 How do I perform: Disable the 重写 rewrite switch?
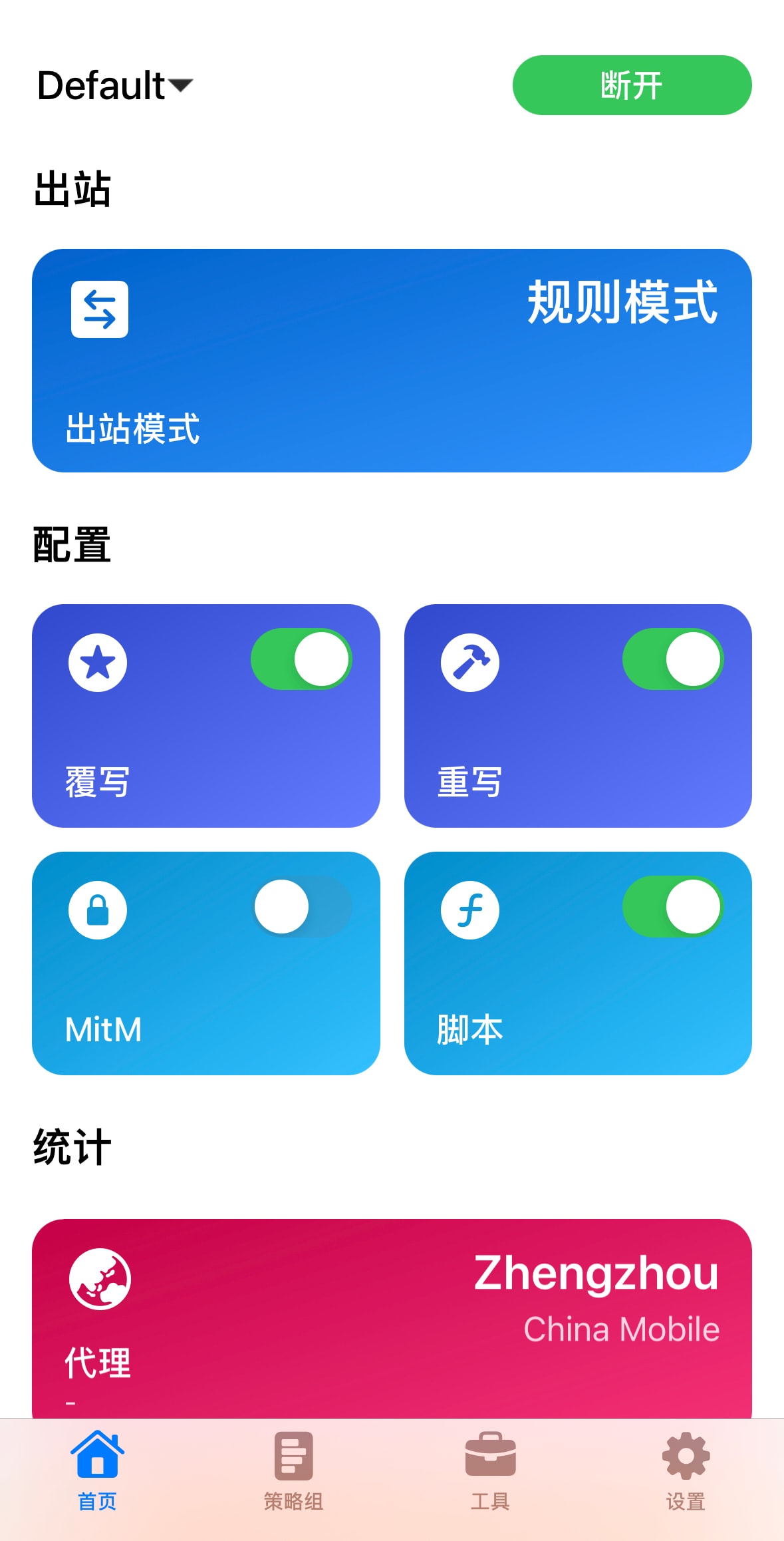[x=673, y=659]
